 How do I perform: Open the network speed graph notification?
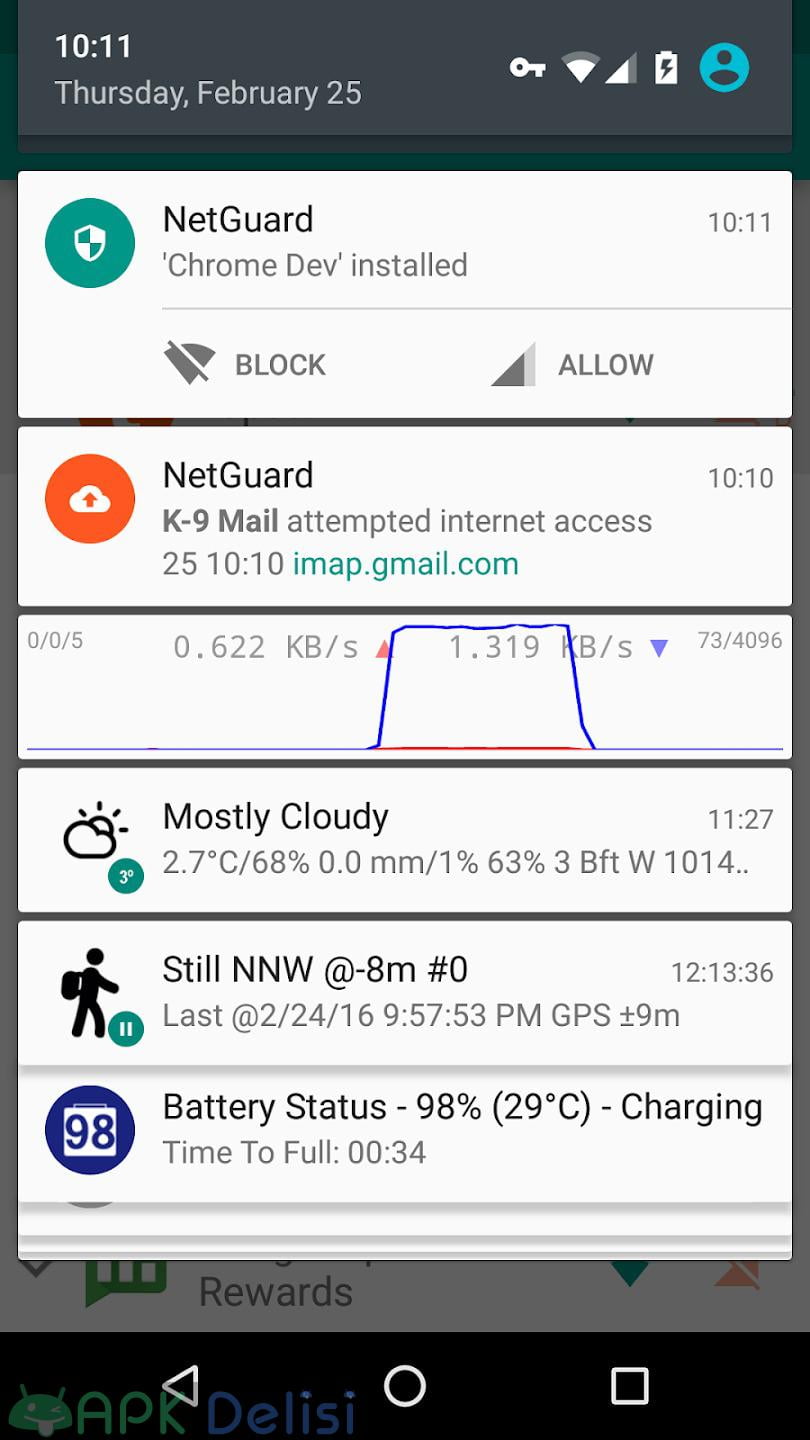(405, 687)
